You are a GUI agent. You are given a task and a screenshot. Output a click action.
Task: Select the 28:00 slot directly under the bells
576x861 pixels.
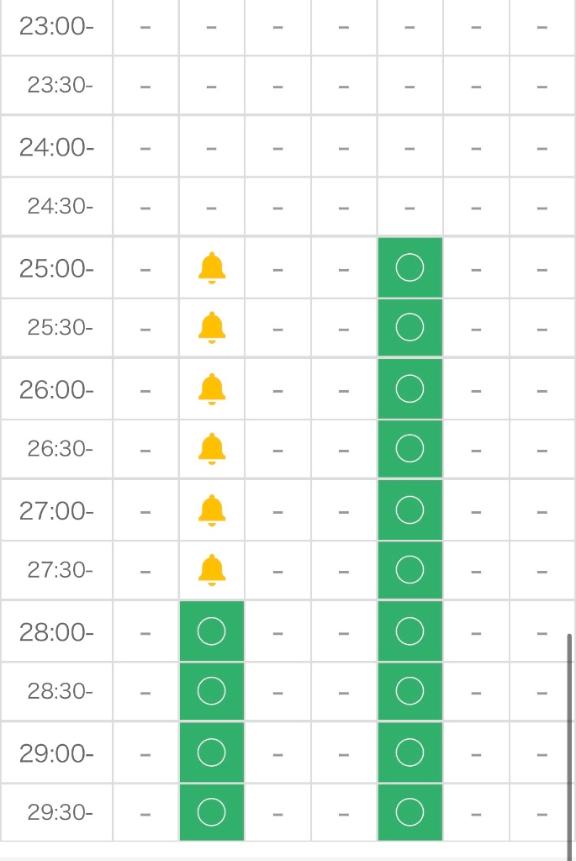coord(211,631)
